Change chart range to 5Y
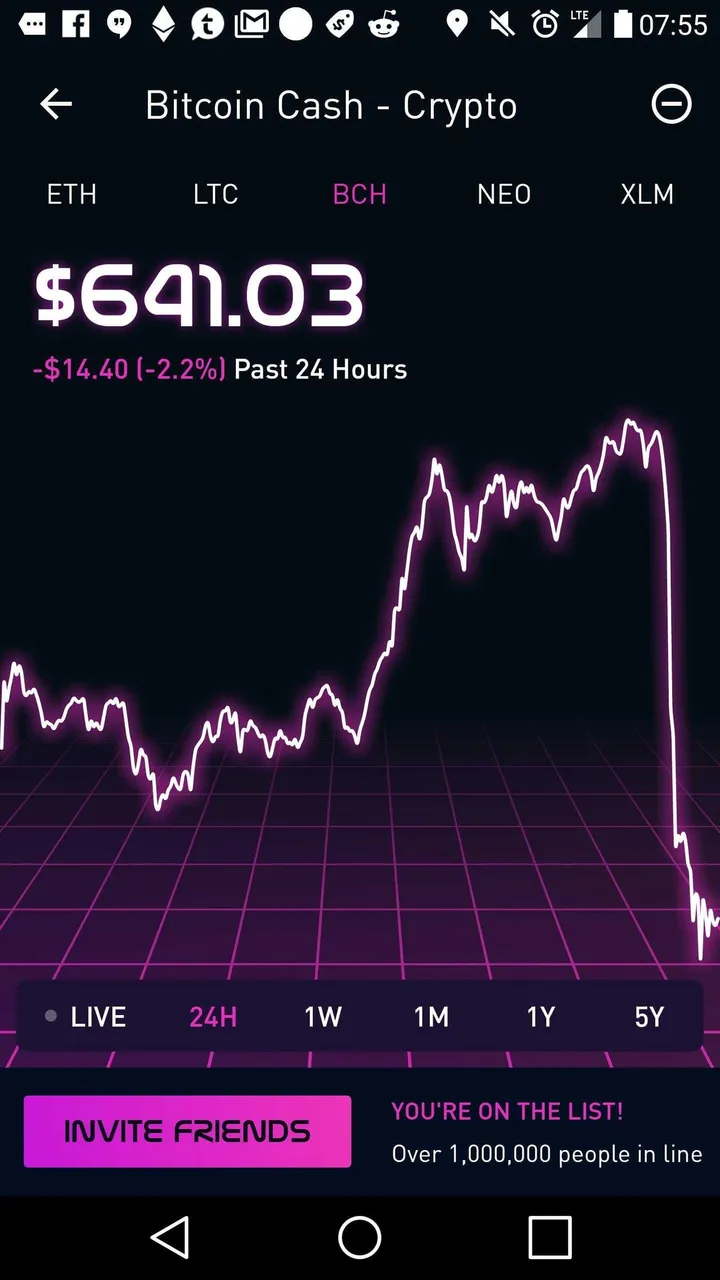This screenshot has width=720, height=1280. click(650, 1017)
